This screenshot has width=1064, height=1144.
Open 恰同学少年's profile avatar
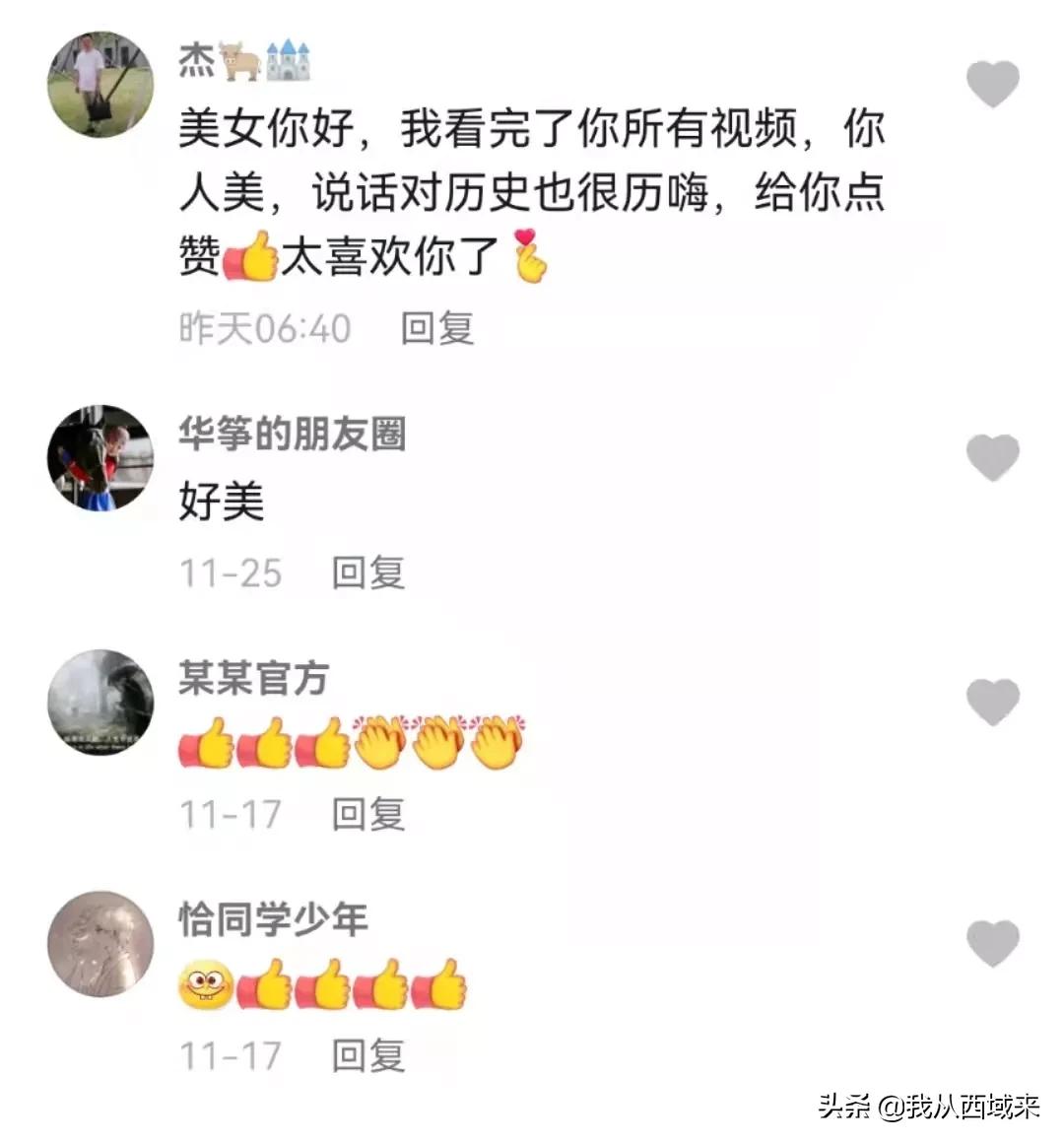pyautogui.click(x=100, y=943)
